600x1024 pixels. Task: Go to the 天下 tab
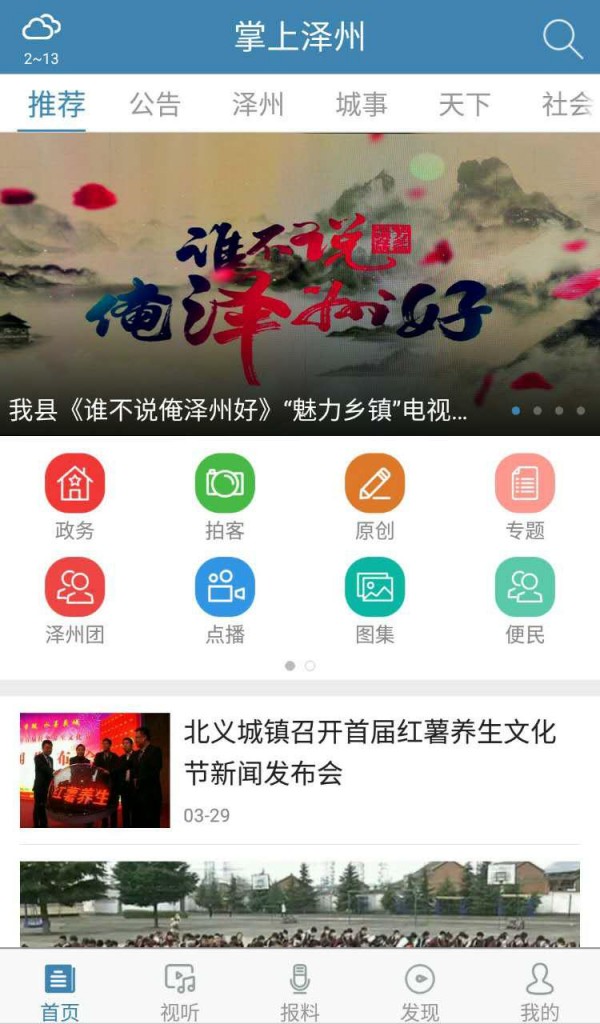pos(464,104)
